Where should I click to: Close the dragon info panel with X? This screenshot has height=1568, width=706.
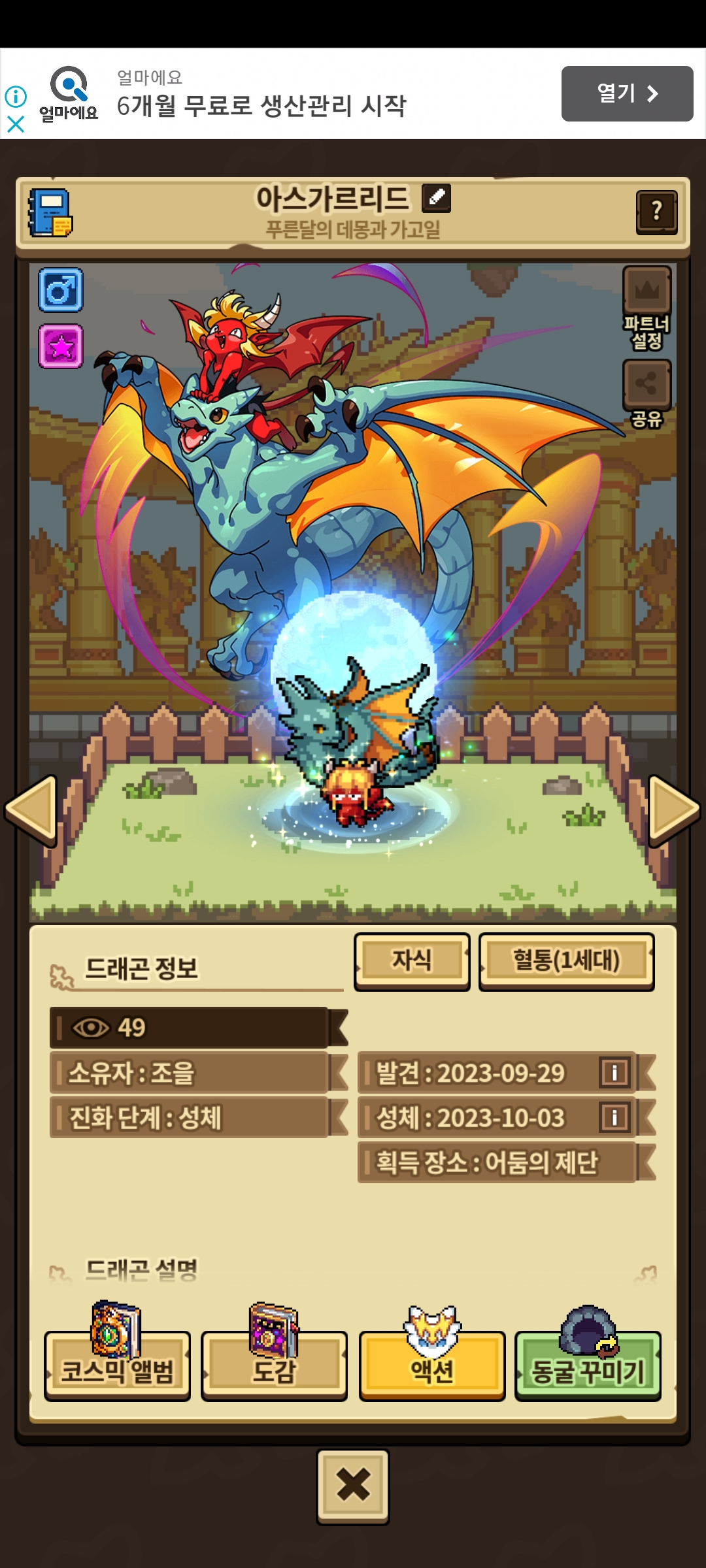tap(353, 1487)
